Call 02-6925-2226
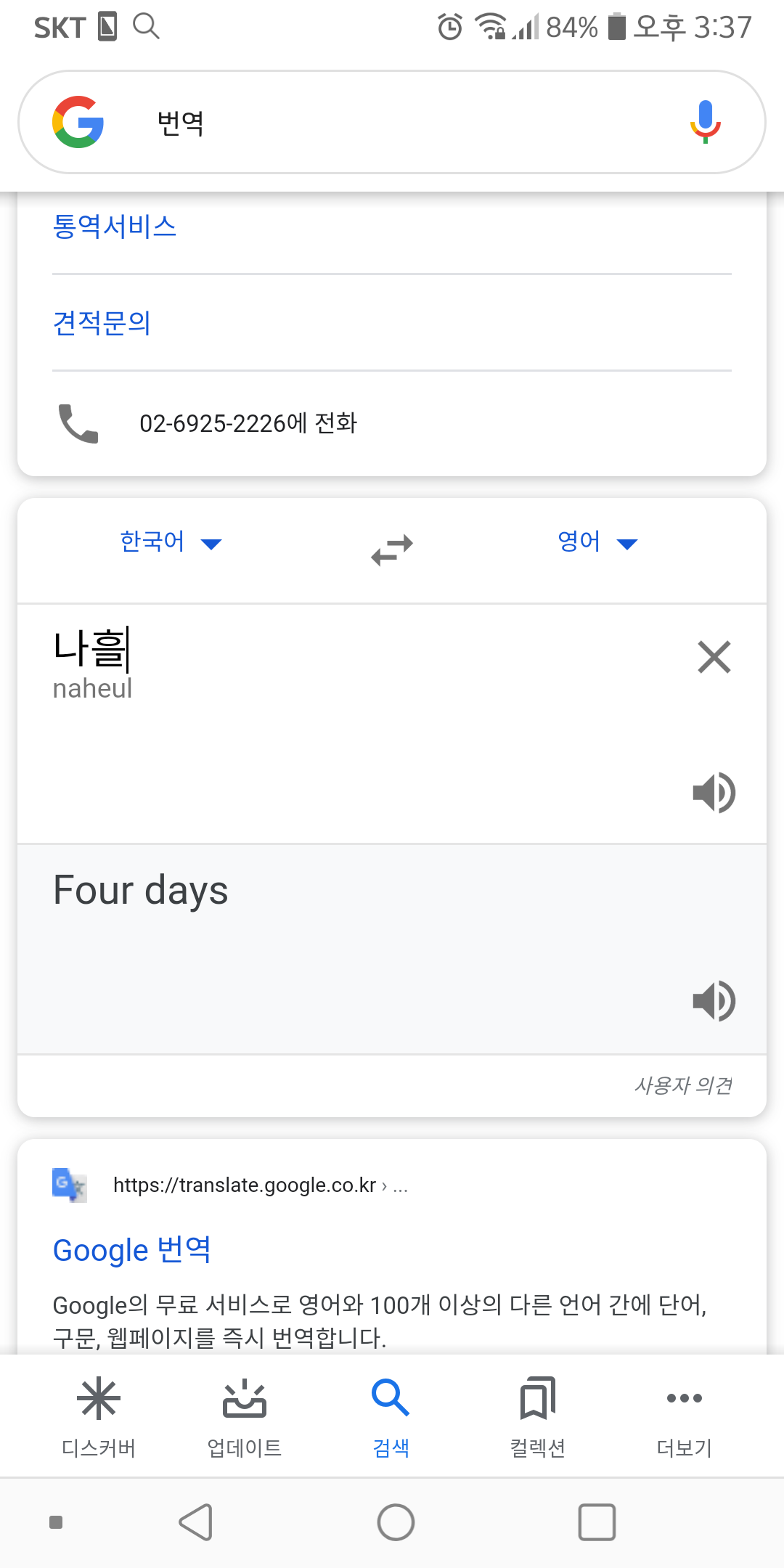This screenshot has height=1568, width=784. (x=392, y=423)
